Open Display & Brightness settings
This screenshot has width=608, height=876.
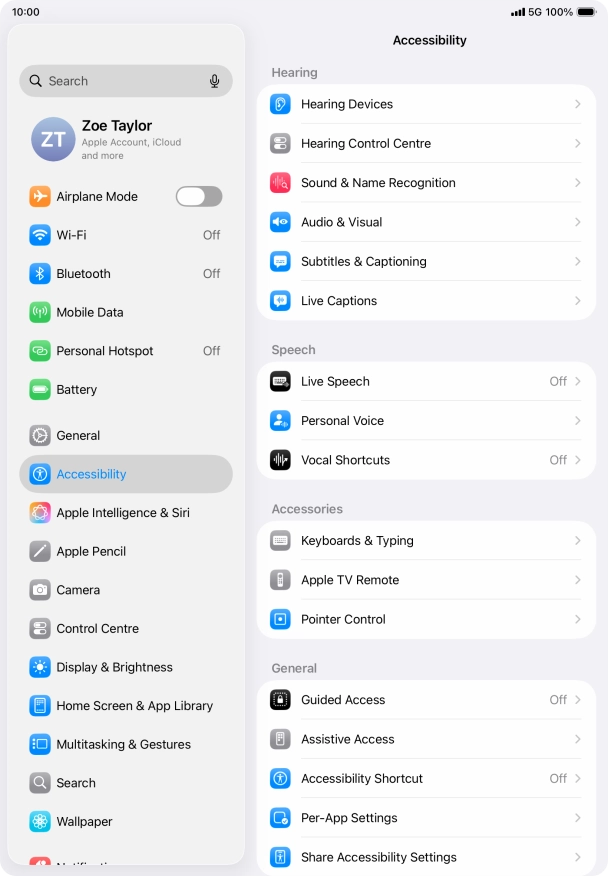pyautogui.click(x=125, y=667)
